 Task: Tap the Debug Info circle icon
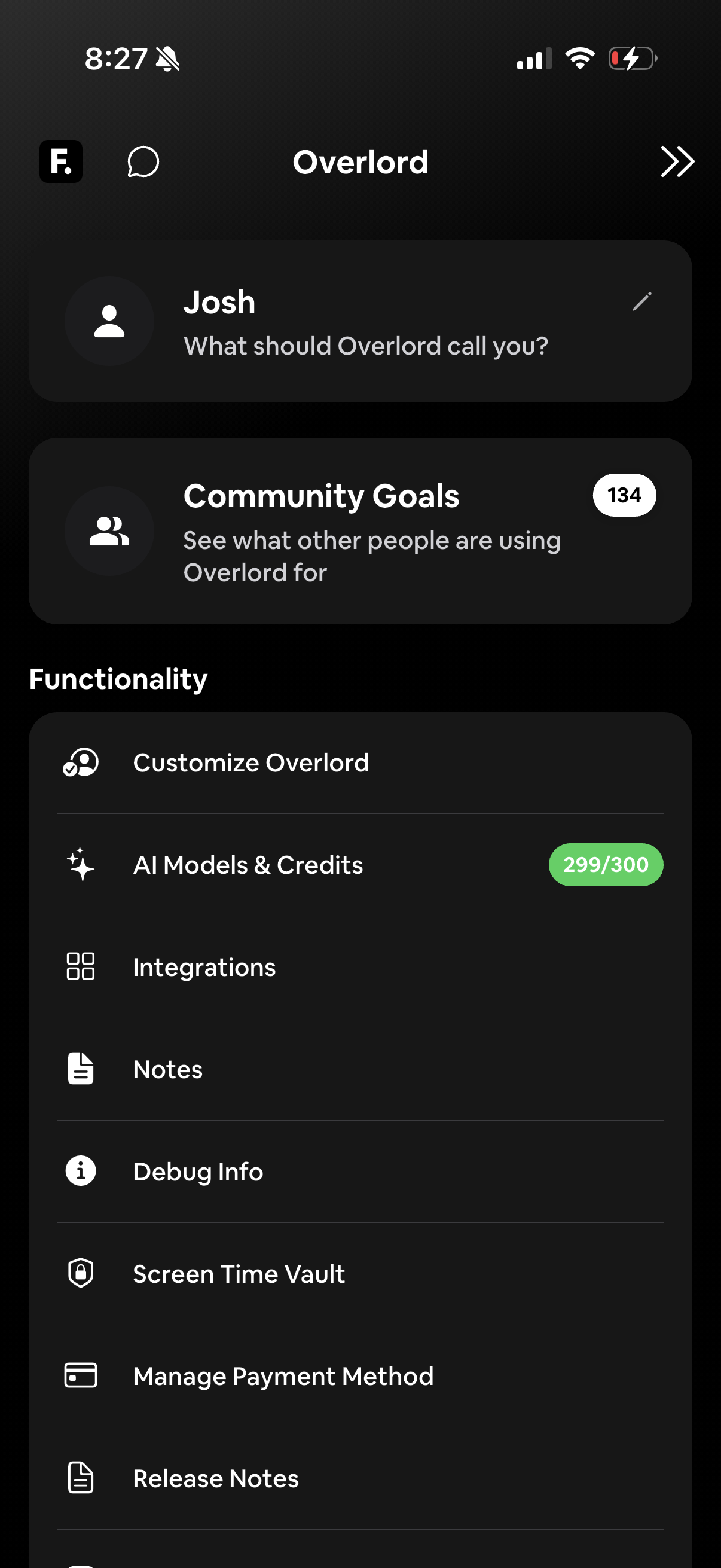pyautogui.click(x=80, y=1170)
